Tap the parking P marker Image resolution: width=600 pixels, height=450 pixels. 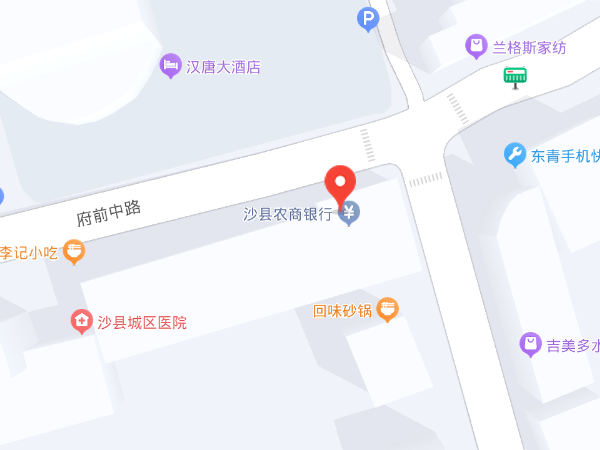coord(369,18)
